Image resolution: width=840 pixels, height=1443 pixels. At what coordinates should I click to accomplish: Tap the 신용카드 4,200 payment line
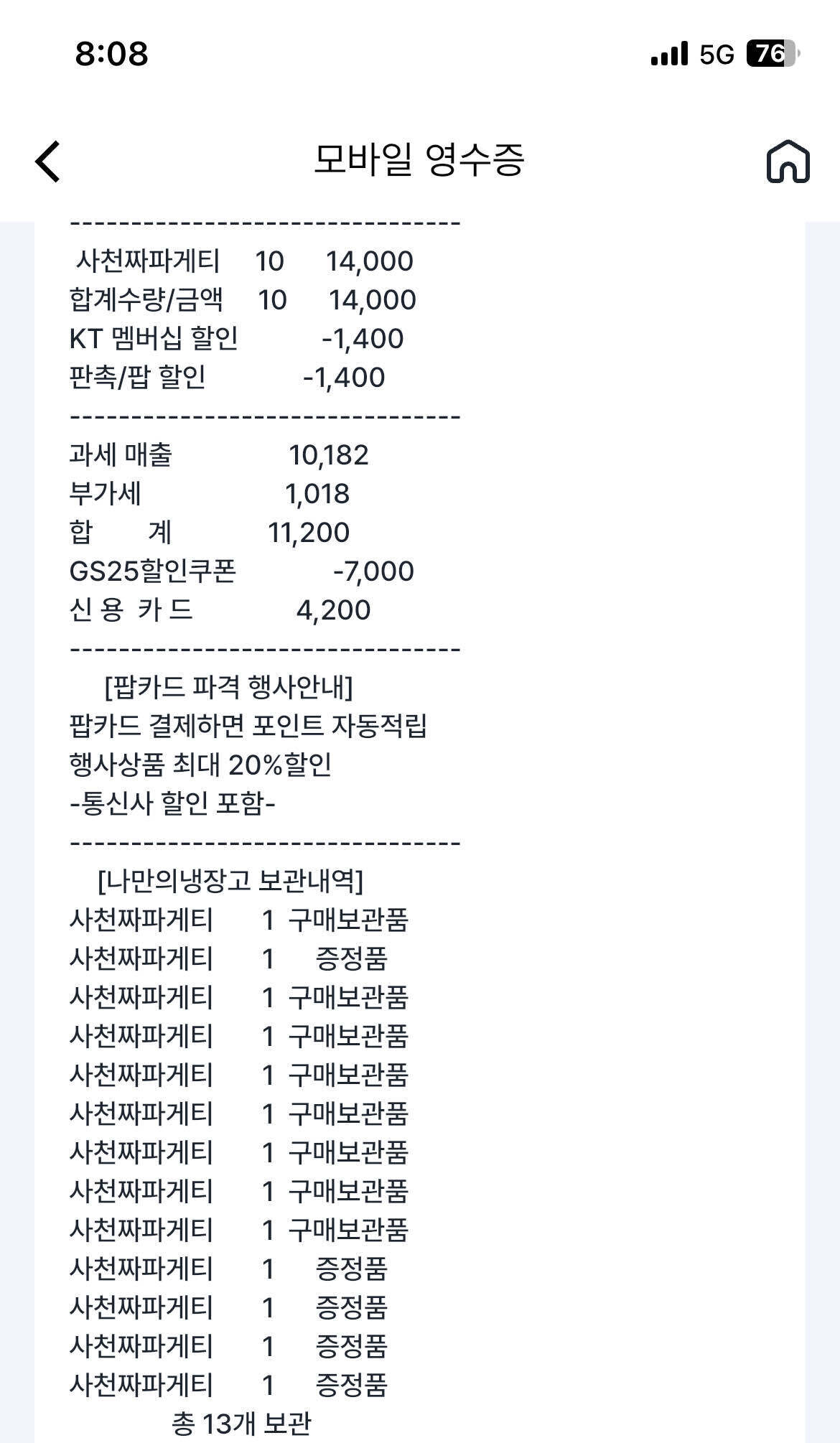coord(223,611)
